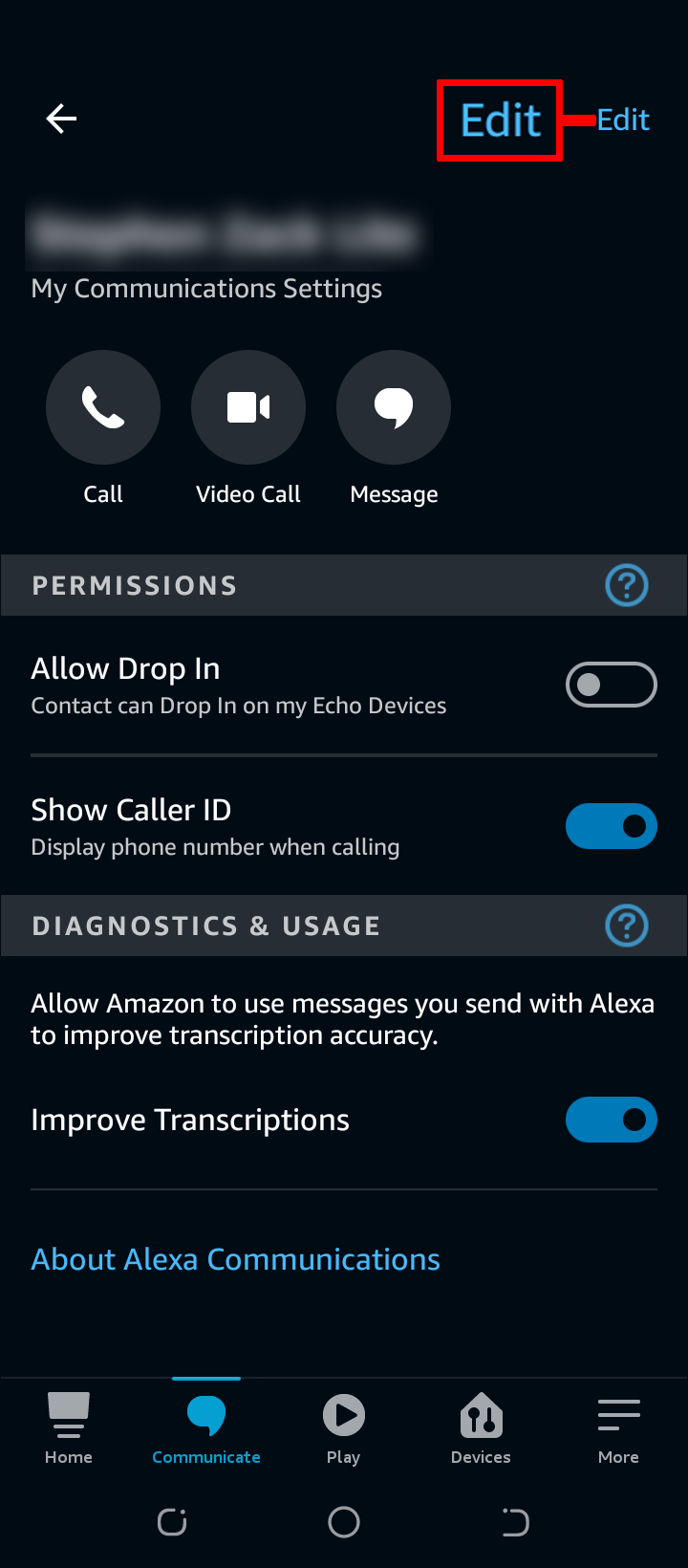Switch to the Play tab

pyautogui.click(x=344, y=1428)
